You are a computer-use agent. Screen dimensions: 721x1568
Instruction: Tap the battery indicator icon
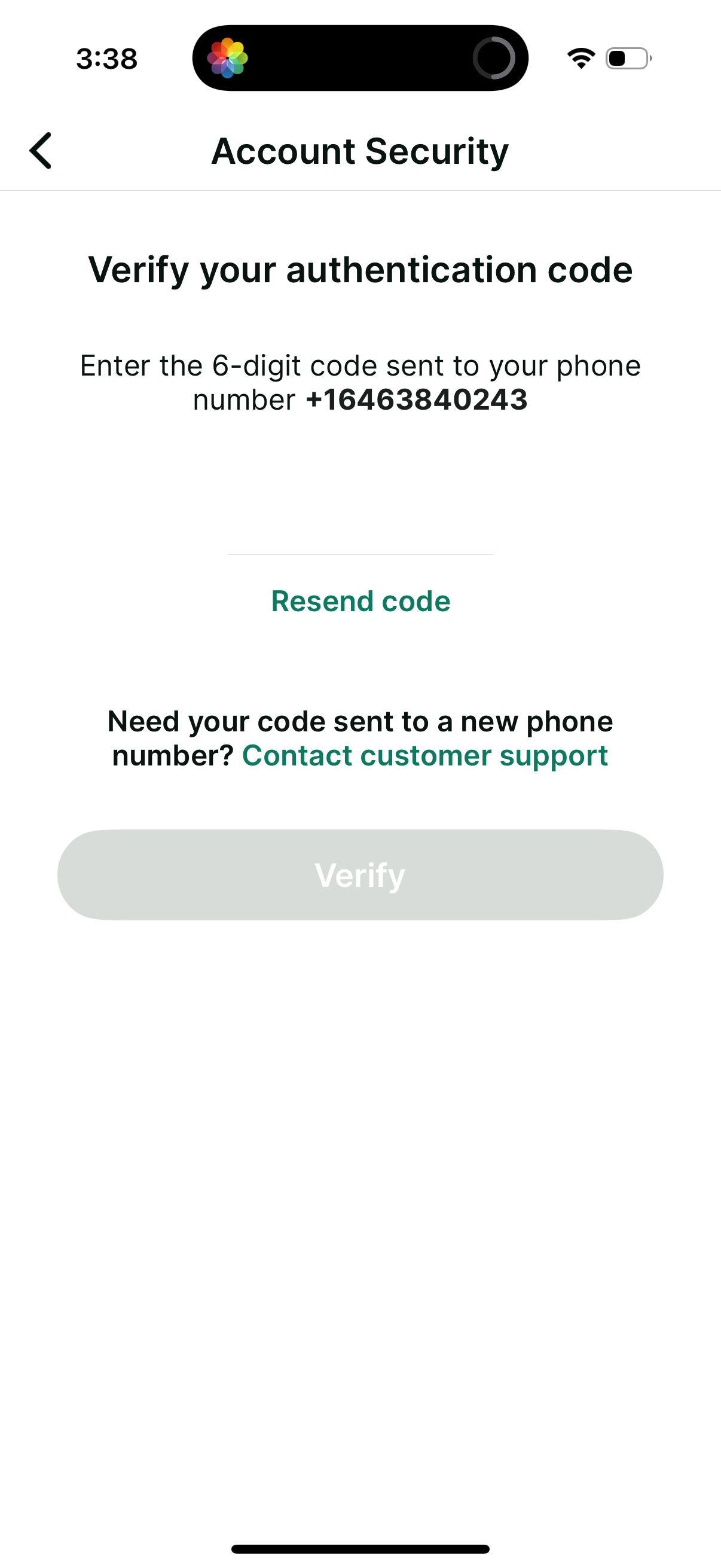click(x=627, y=58)
